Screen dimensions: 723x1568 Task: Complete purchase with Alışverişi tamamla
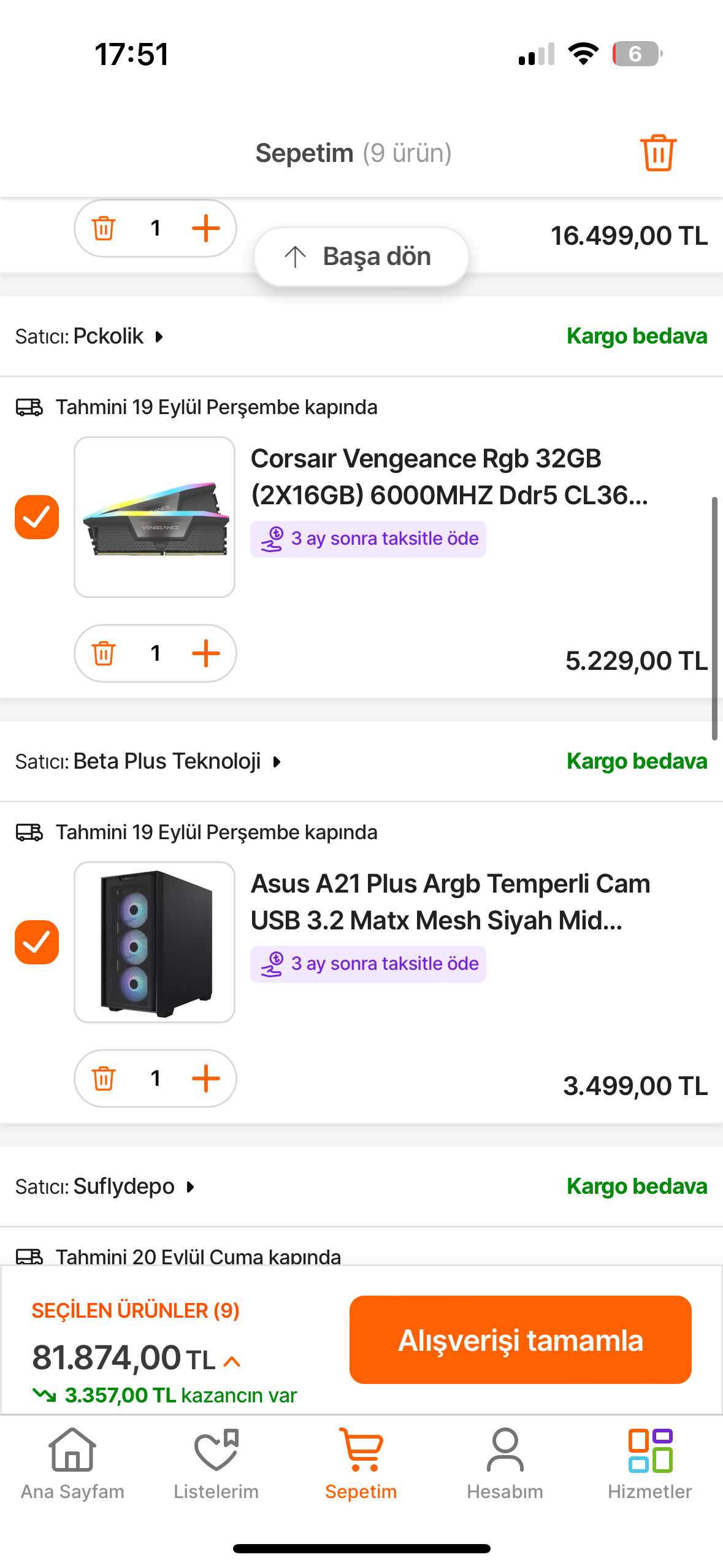tap(520, 1340)
